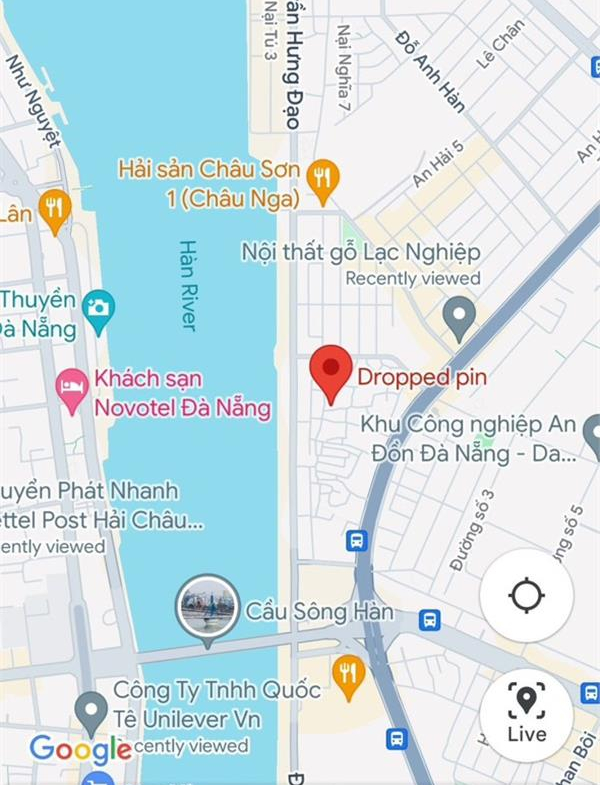Select Nội thất gỗ Lạc Nghiệp place pin
The height and width of the screenshot is (785, 600).
pos(459,316)
